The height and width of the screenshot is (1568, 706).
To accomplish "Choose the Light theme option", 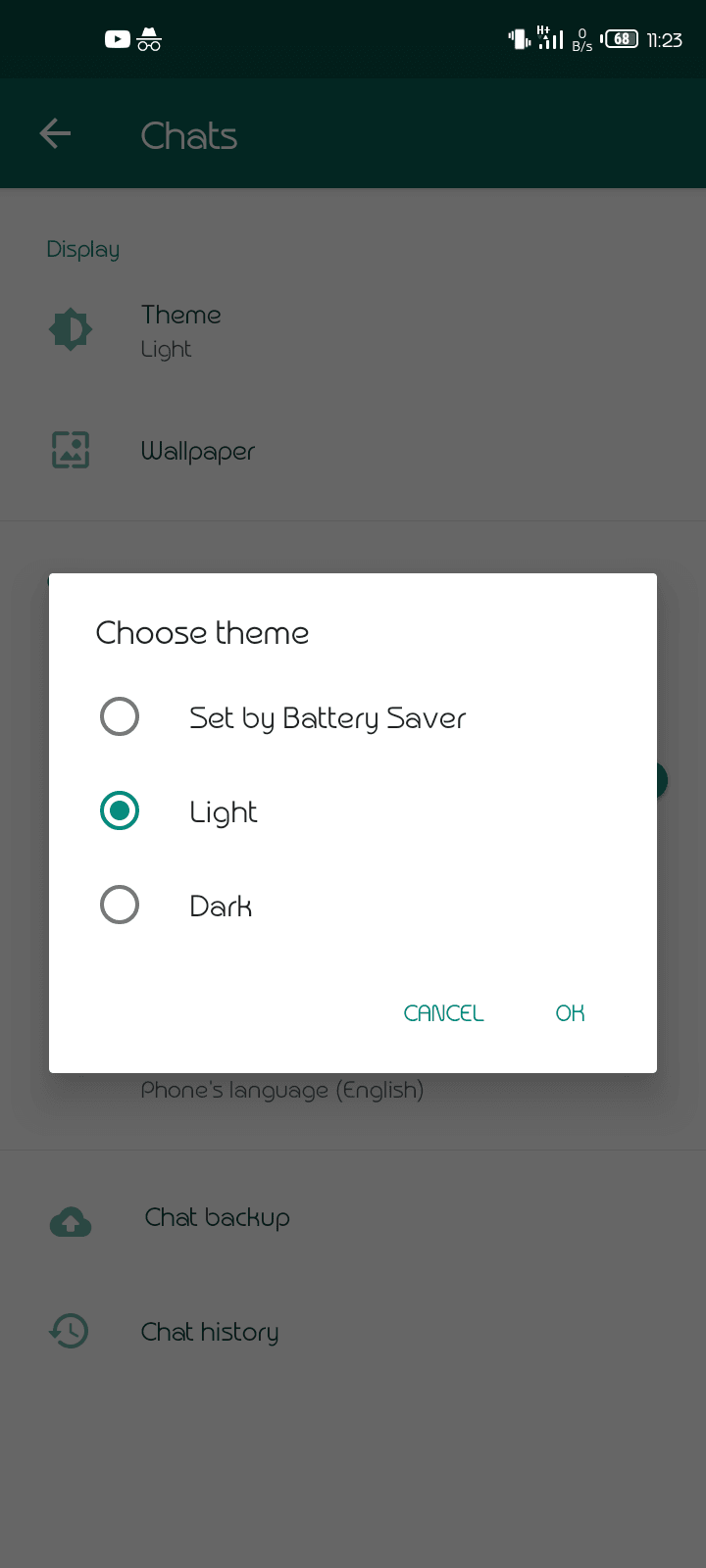I will 120,810.
